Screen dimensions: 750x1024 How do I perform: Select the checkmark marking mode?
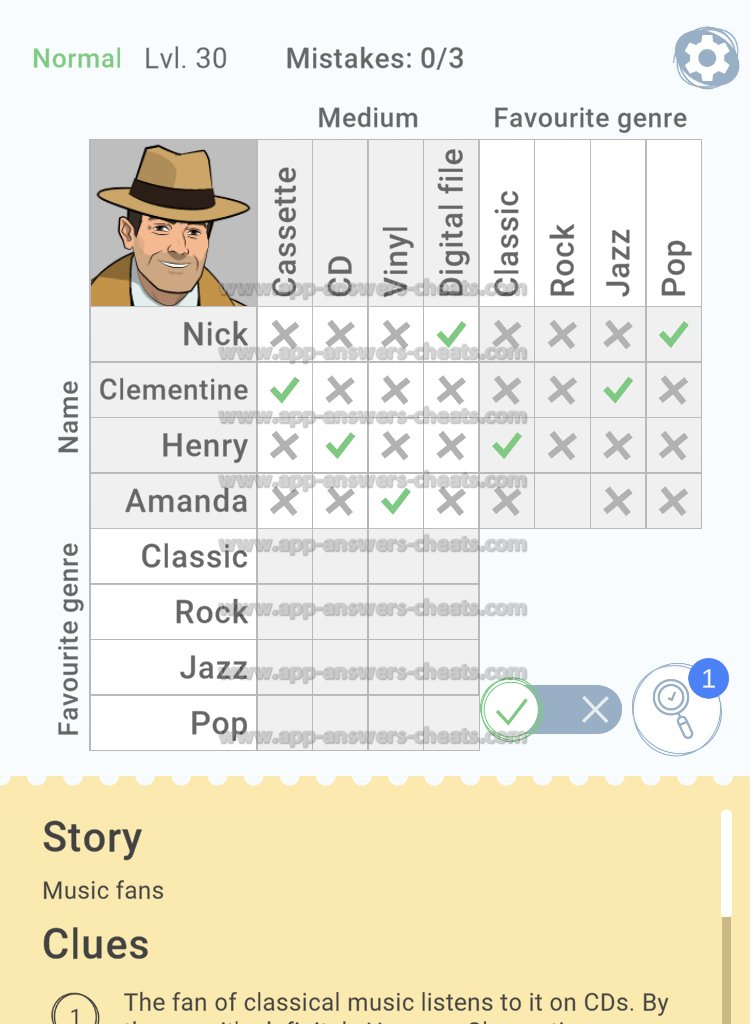pyautogui.click(x=511, y=711)
